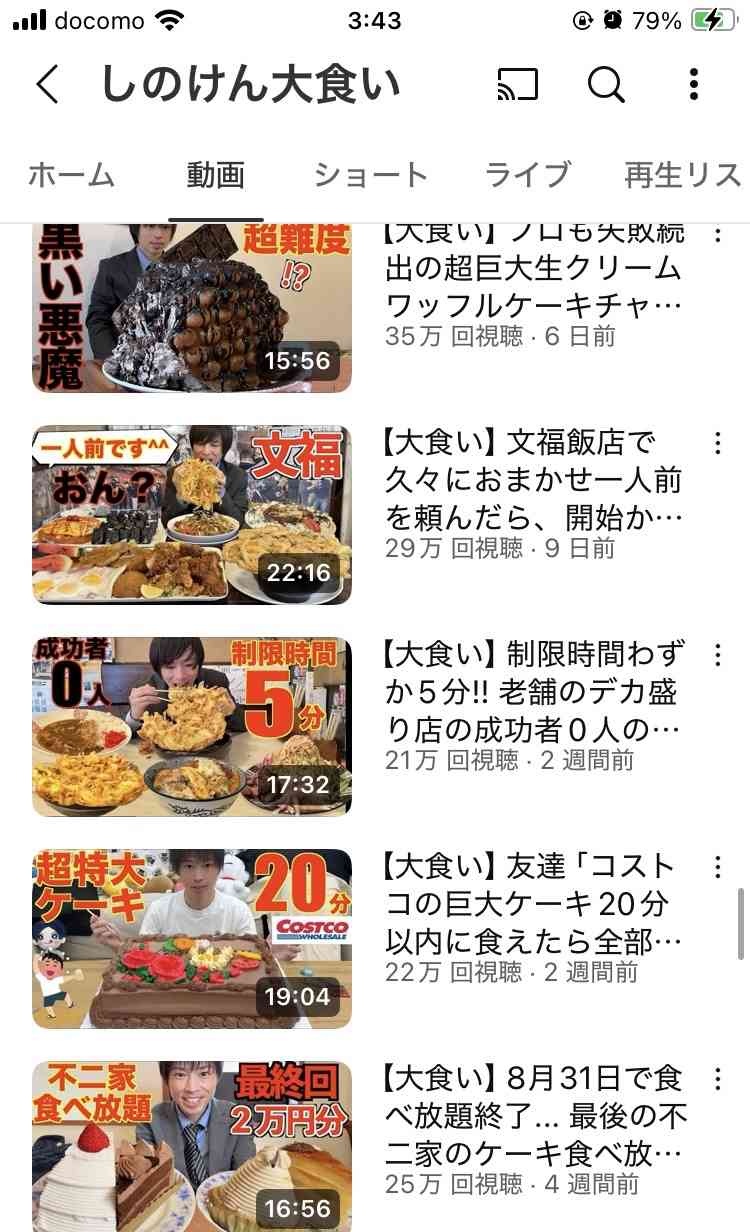Watch the 文福飯店 おまかせ一人前 video

pos(192,515)
